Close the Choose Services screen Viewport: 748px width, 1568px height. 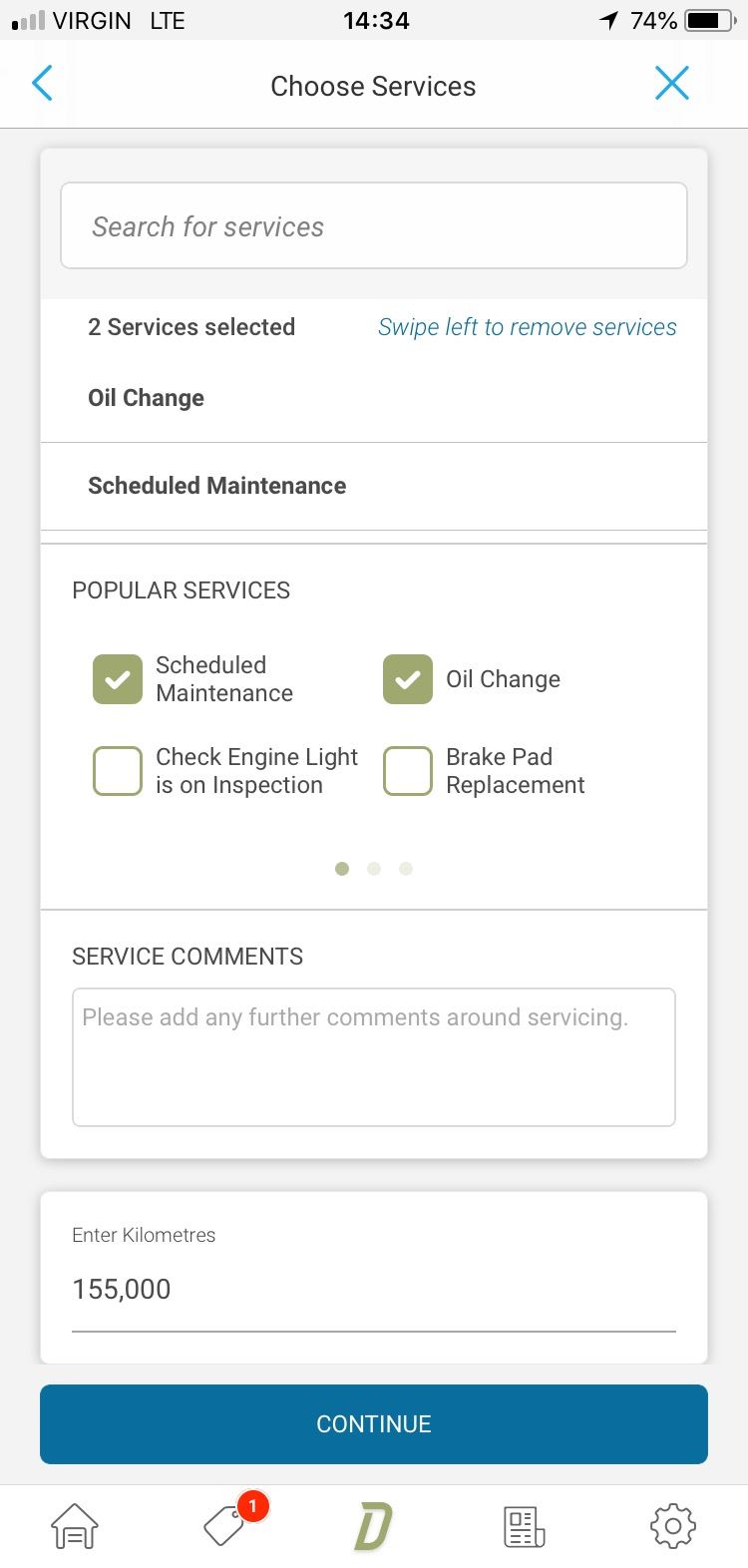coord(672,84)
